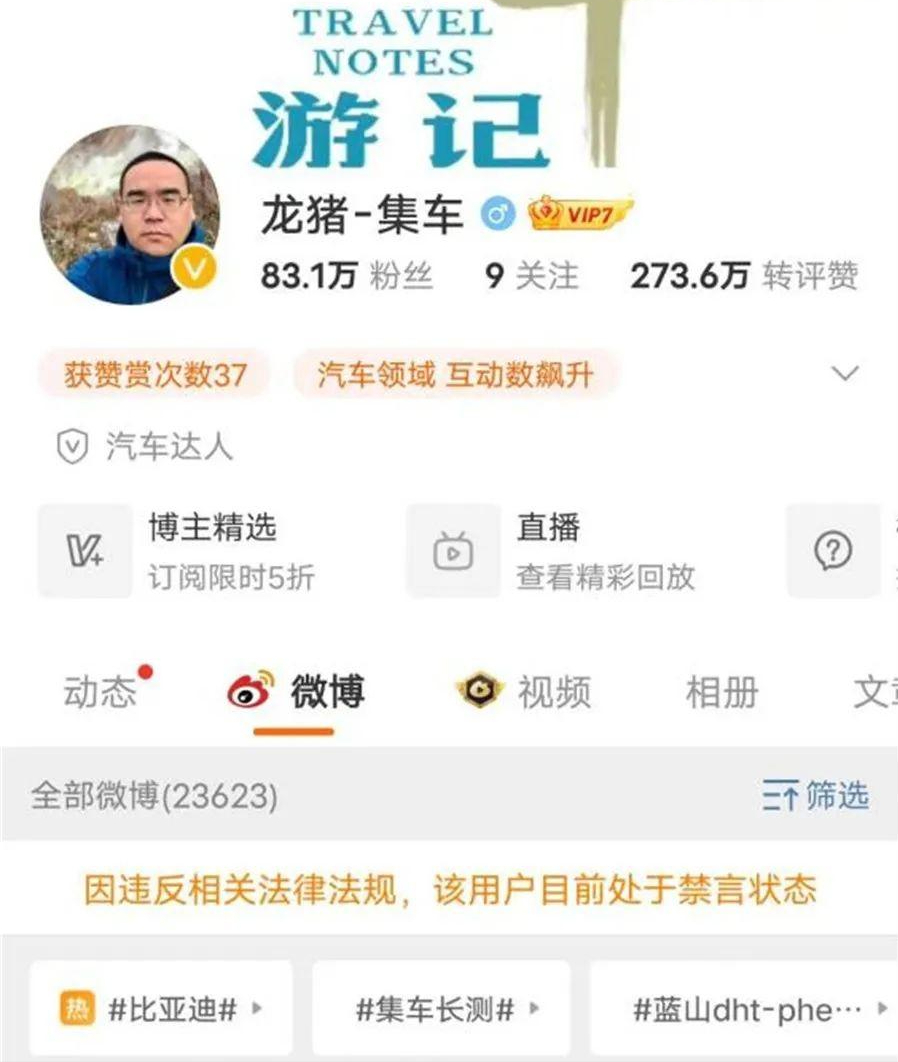This screenshot has height=1062, width=898.
Task: Switch to the 视频 tab
Action: point(525,692)
